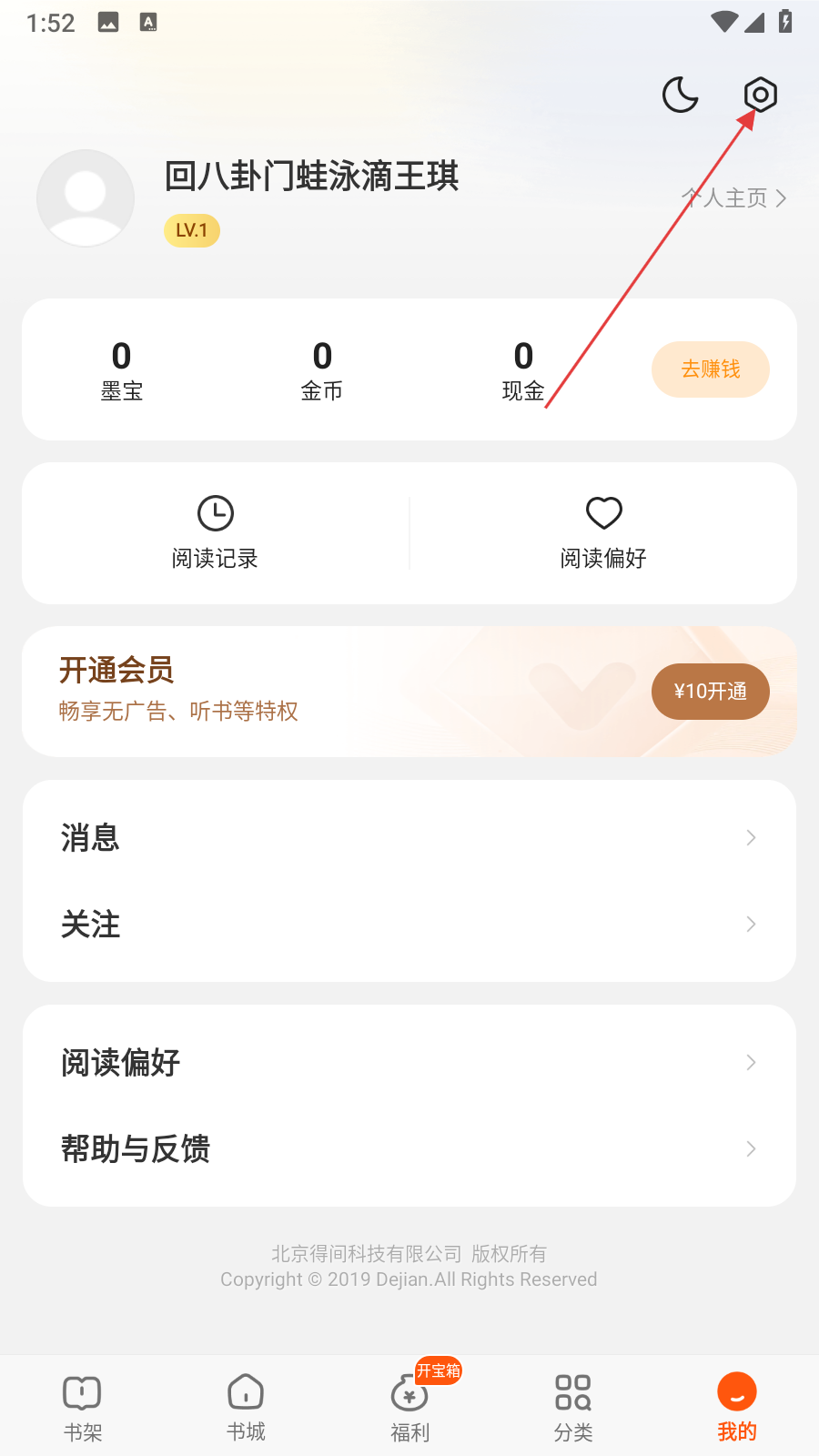Open the 关注 following row
This screenshot has height=1456, width=819.
coord(409,925)
